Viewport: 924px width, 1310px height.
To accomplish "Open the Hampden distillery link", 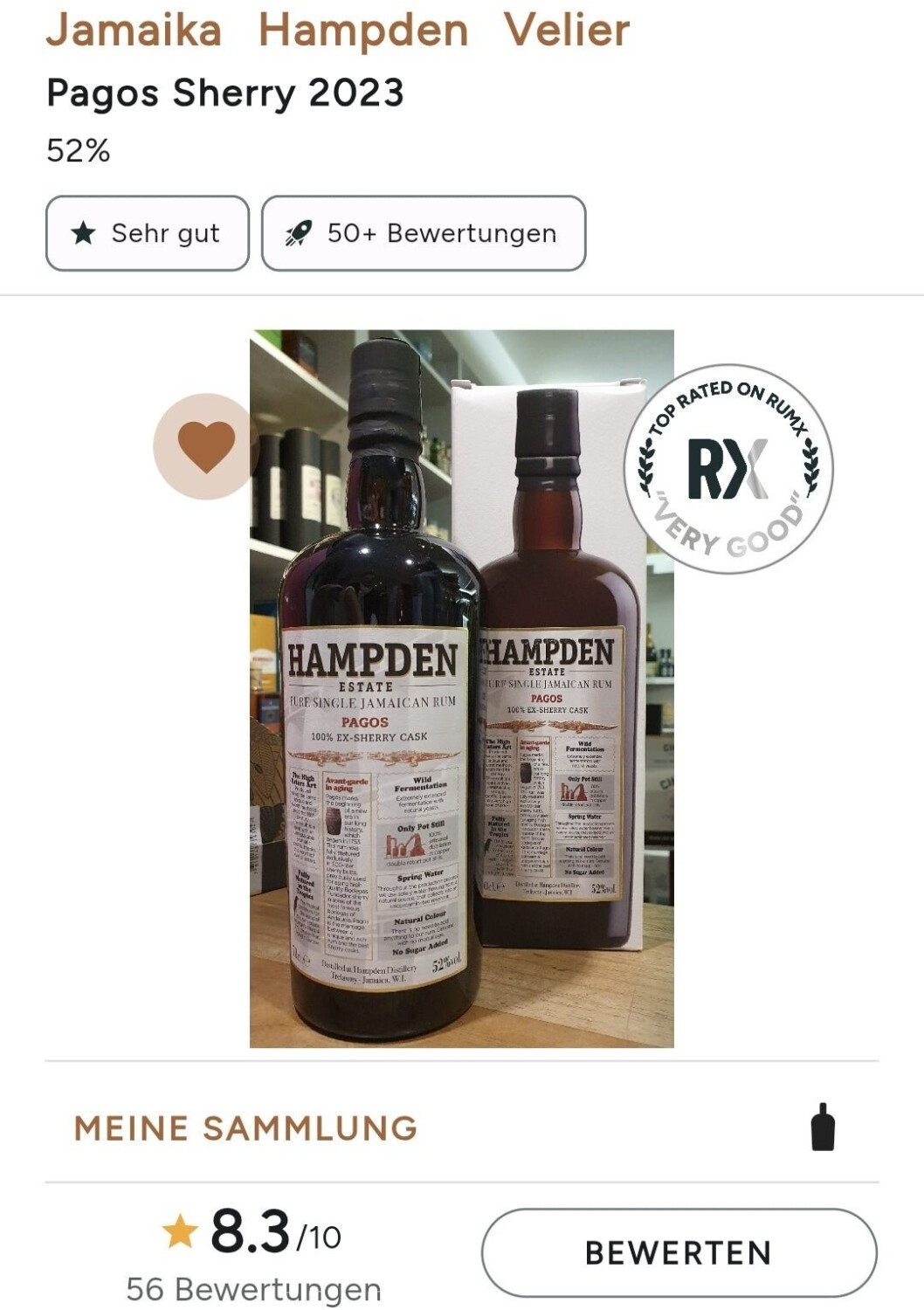I will tap(363, 31).
